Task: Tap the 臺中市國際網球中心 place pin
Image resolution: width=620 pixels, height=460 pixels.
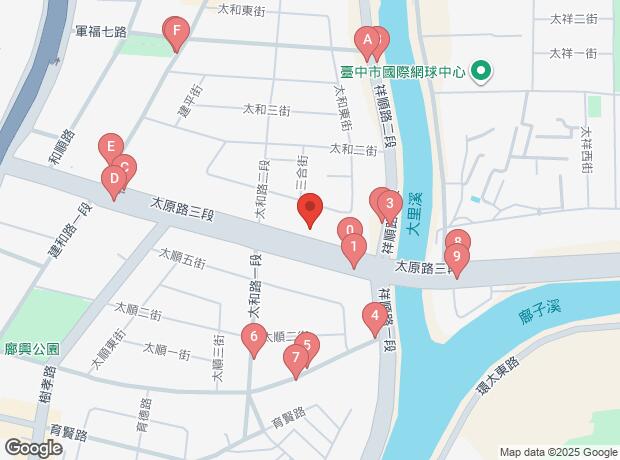Action: tap(481, 72)
